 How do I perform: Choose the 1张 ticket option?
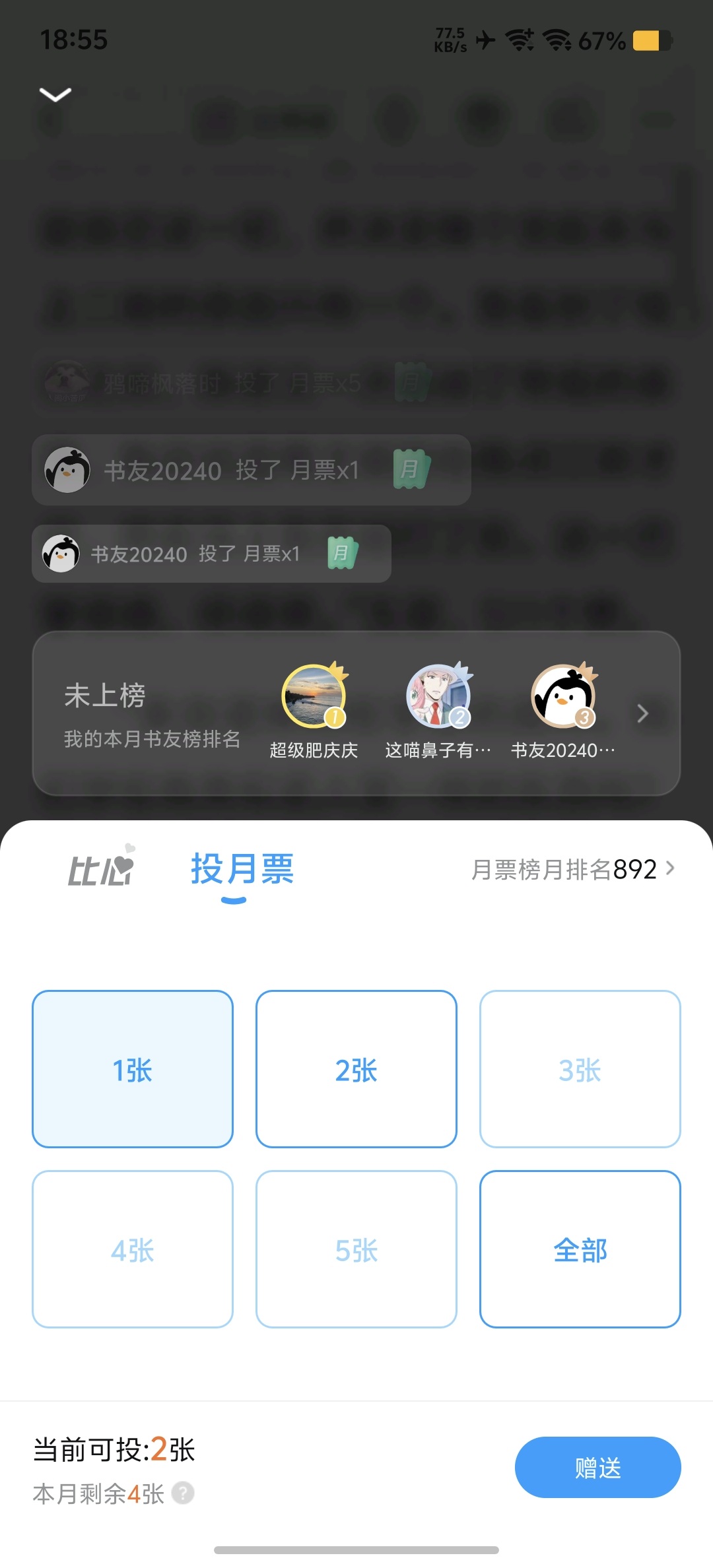pos(133,1069)
